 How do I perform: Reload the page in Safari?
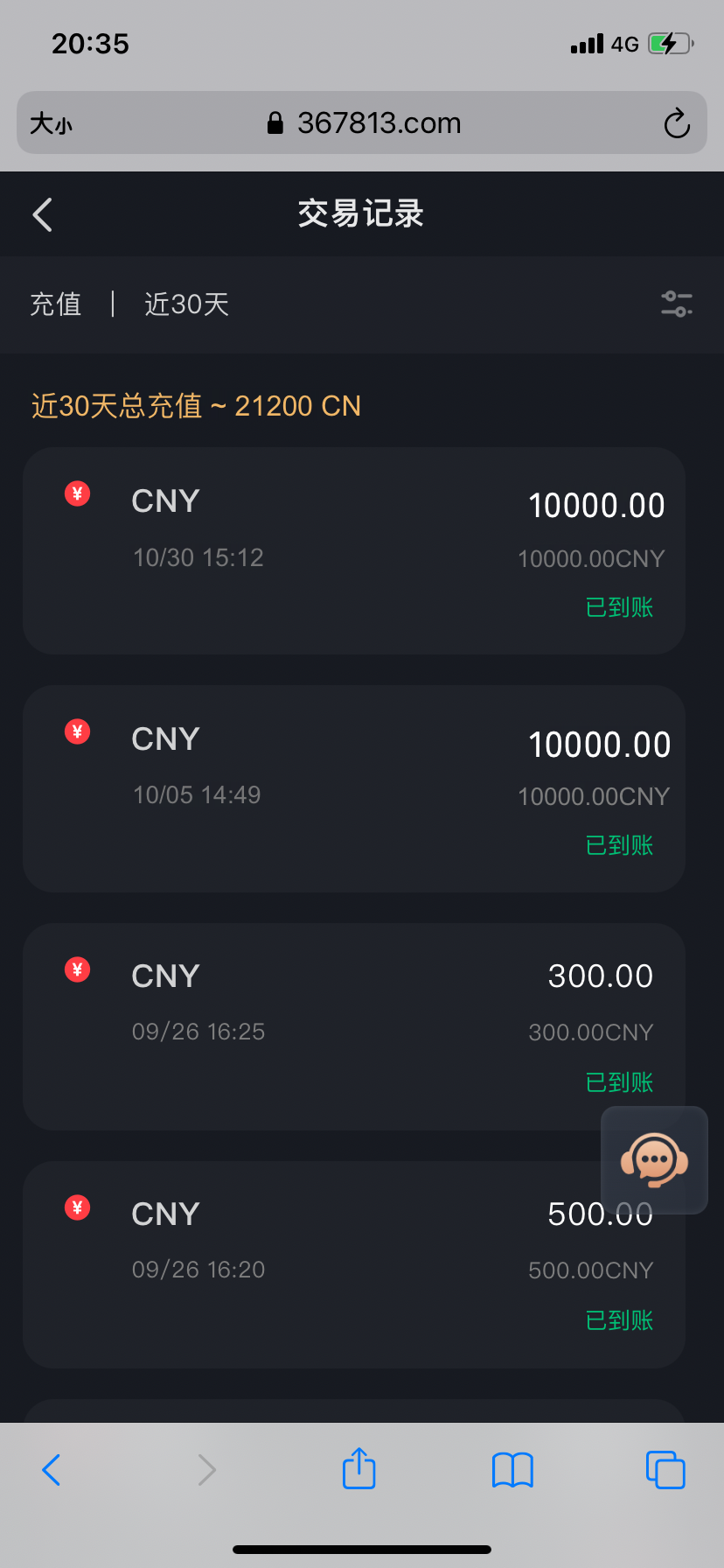coord(676,123)
